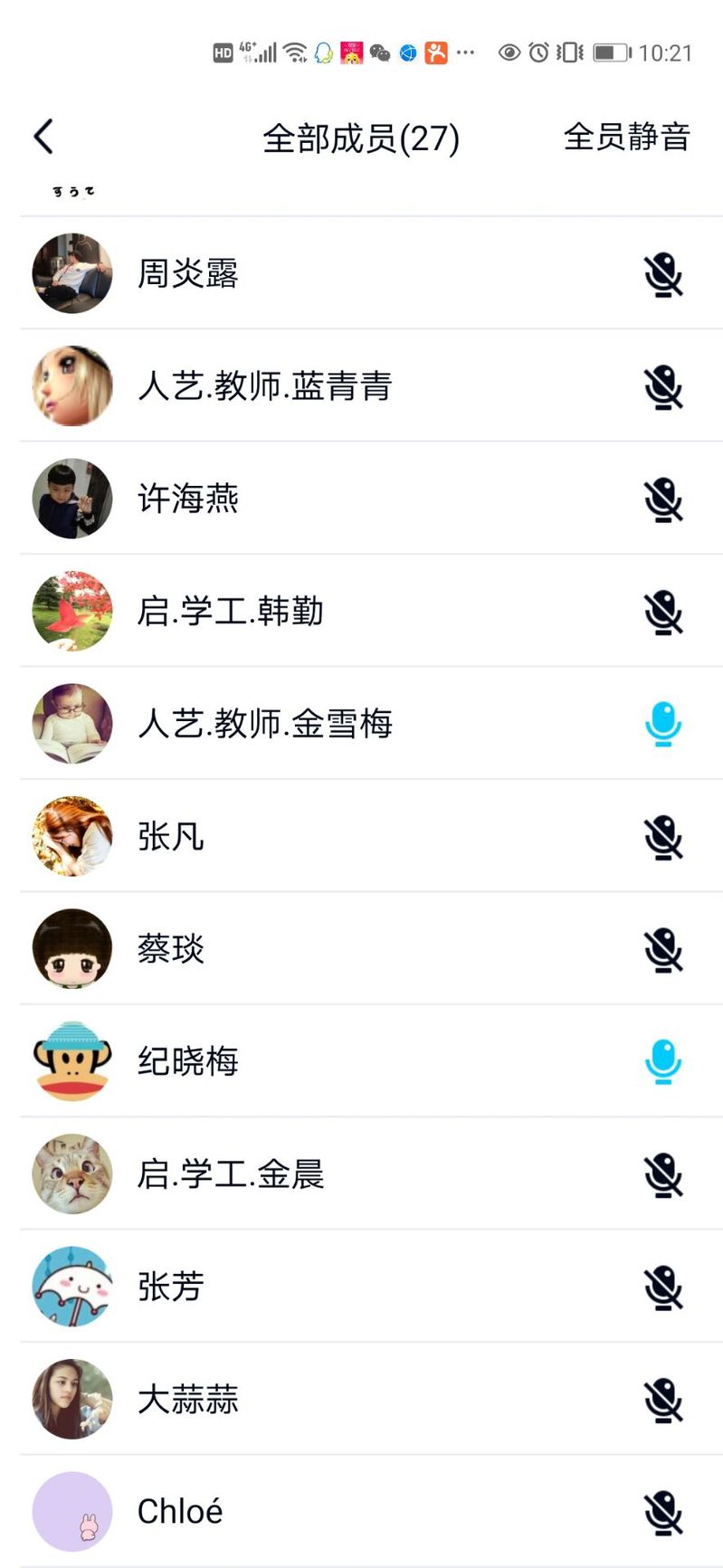Toggle the mic icon beside 许海燕
The height and width of the screenshot is (1568, 723).
(662, 499)
